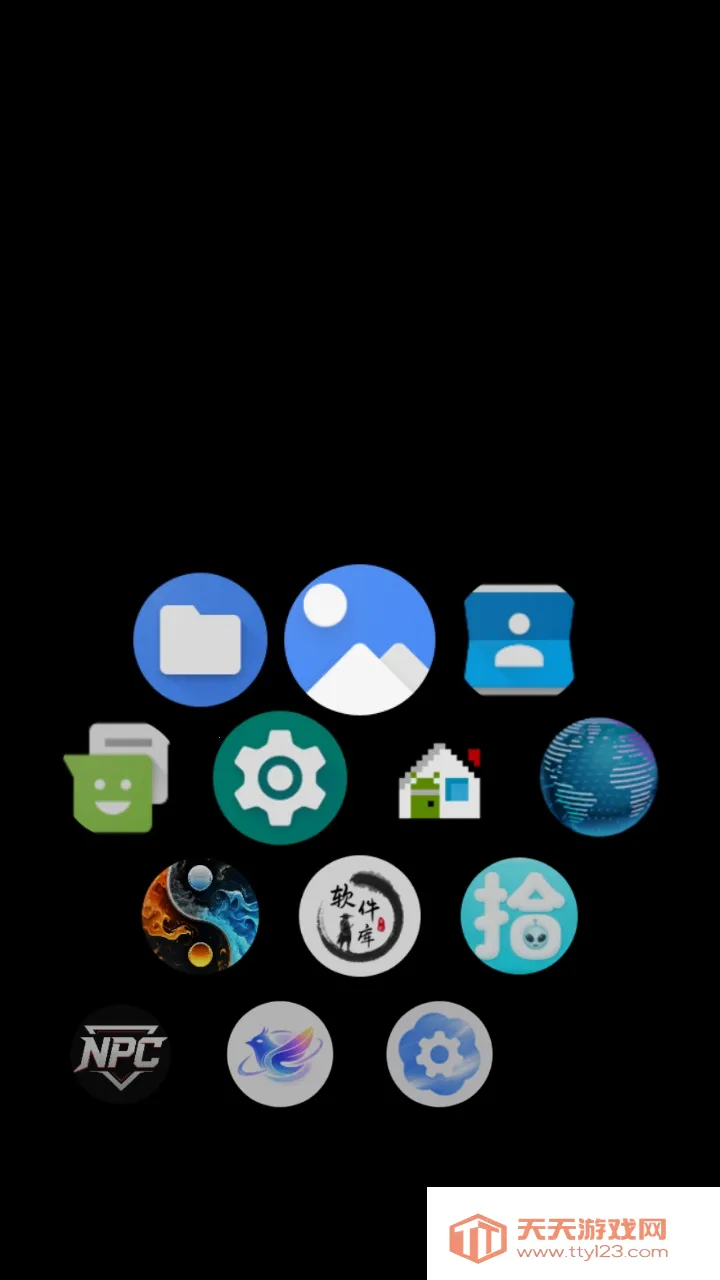This screenshot has height=1280, width=720.
Task: Launch the yin-yang fire and water app
Action: click(x=200, y=916)
